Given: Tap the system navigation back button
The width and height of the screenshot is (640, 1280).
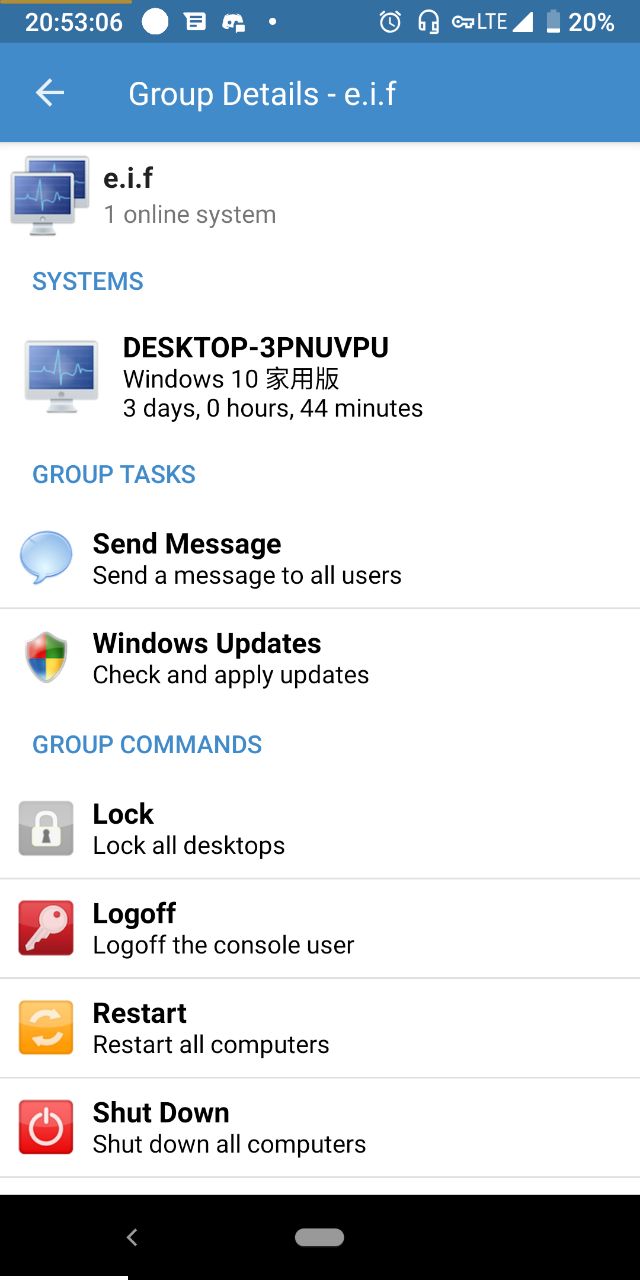Looking at the screenshot, I should click(x=132, y=1237).
